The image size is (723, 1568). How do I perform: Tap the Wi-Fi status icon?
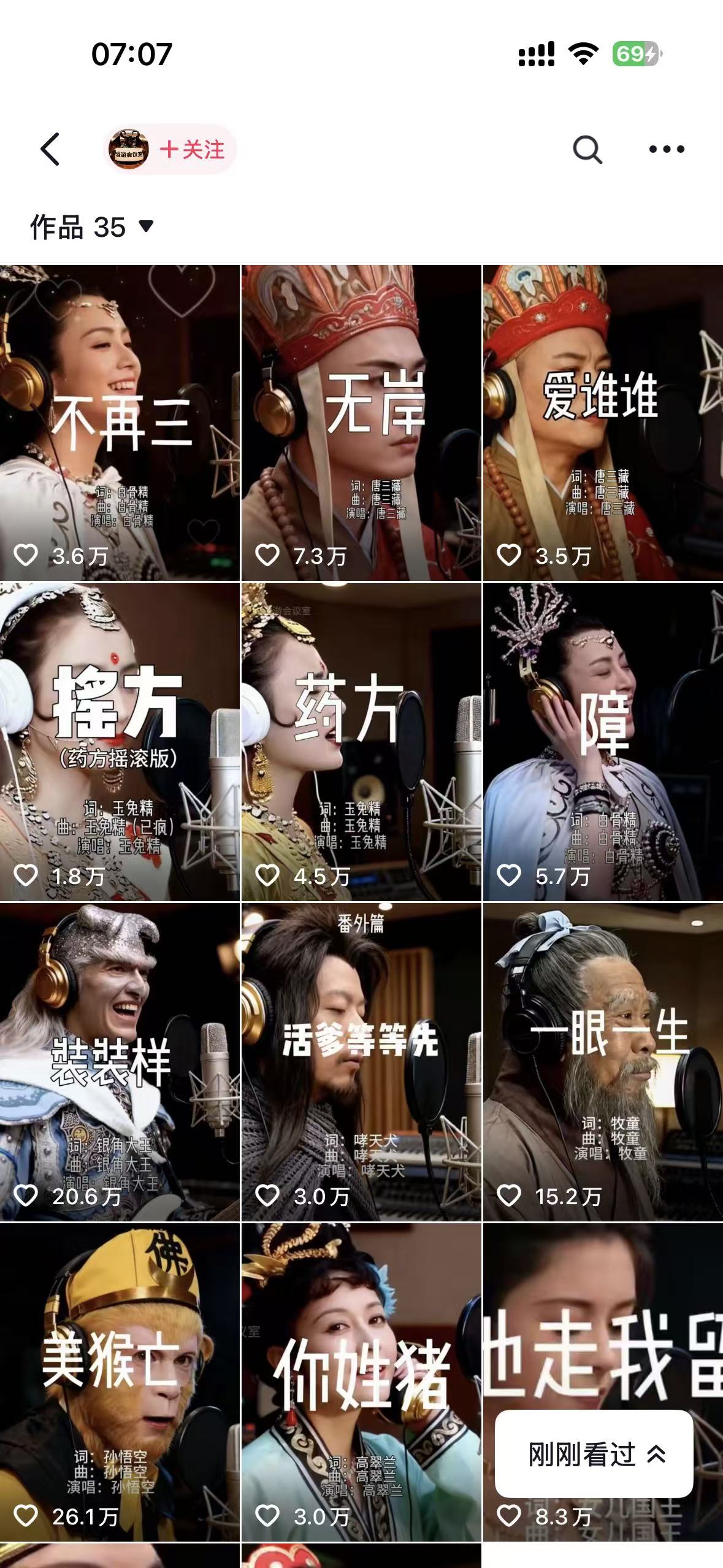(x=582, y=54)
